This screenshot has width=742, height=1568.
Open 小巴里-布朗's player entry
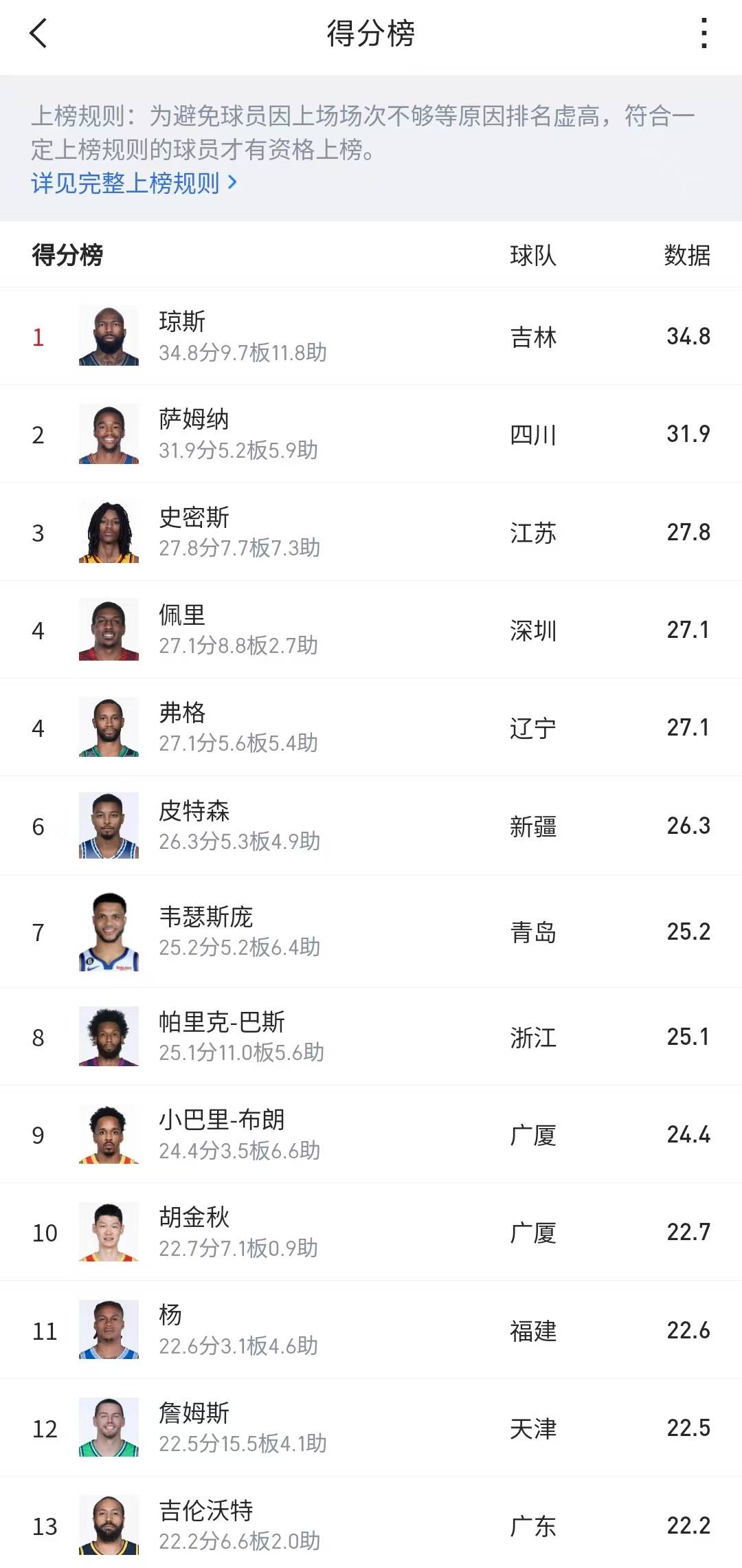pos(371,1134)
